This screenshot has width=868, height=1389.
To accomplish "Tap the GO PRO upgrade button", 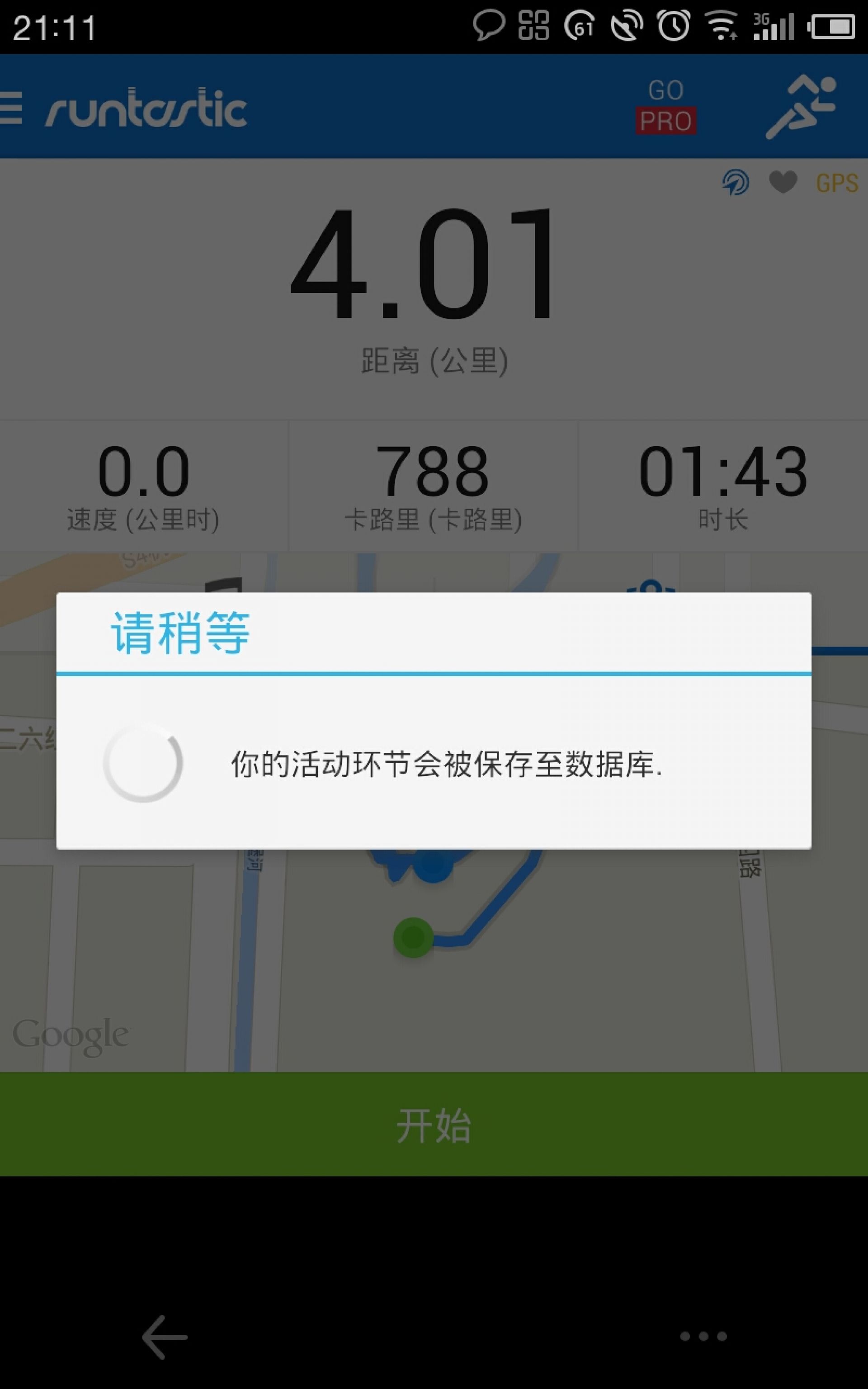I will click(x=666, y=106).
